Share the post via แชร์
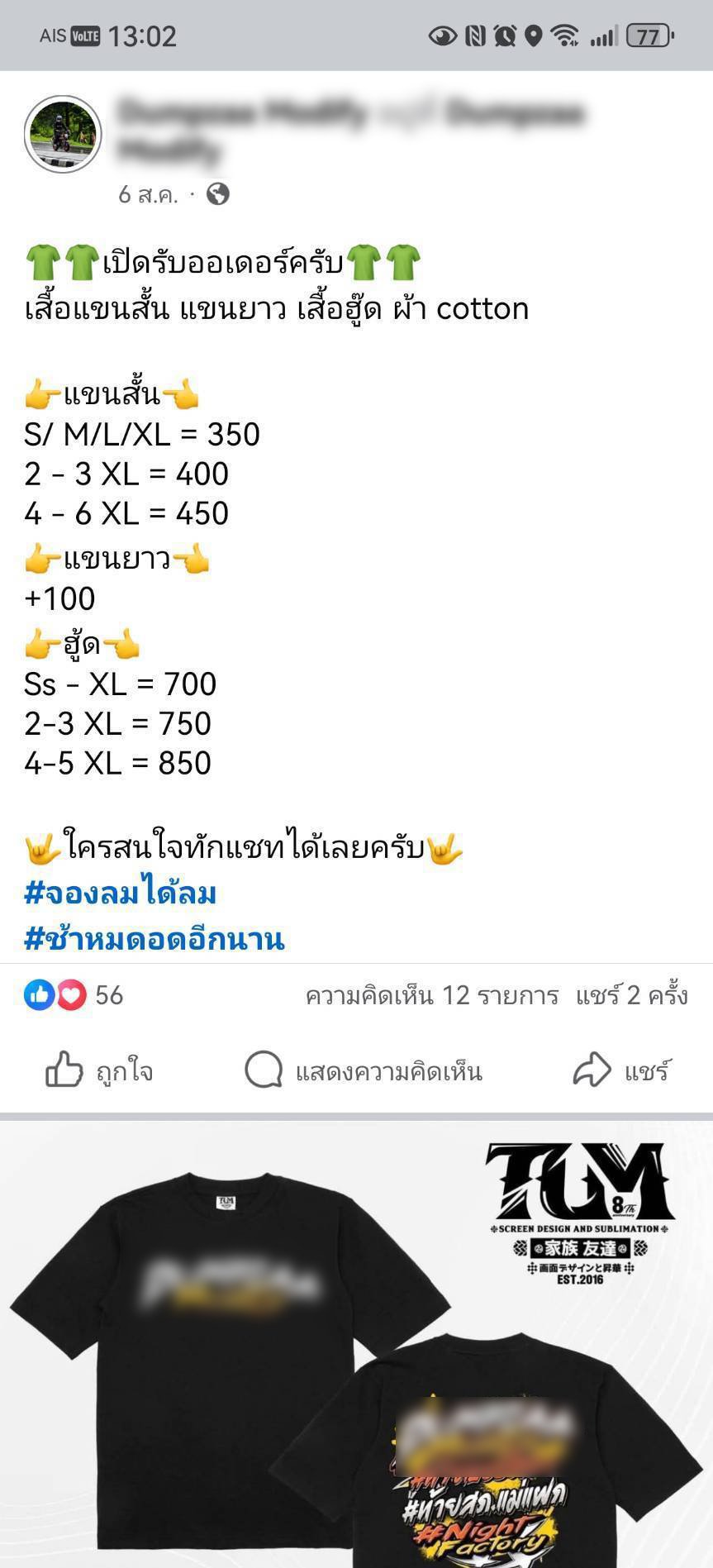Viewport: 713px width, 1568px height. click(621, 1071)
